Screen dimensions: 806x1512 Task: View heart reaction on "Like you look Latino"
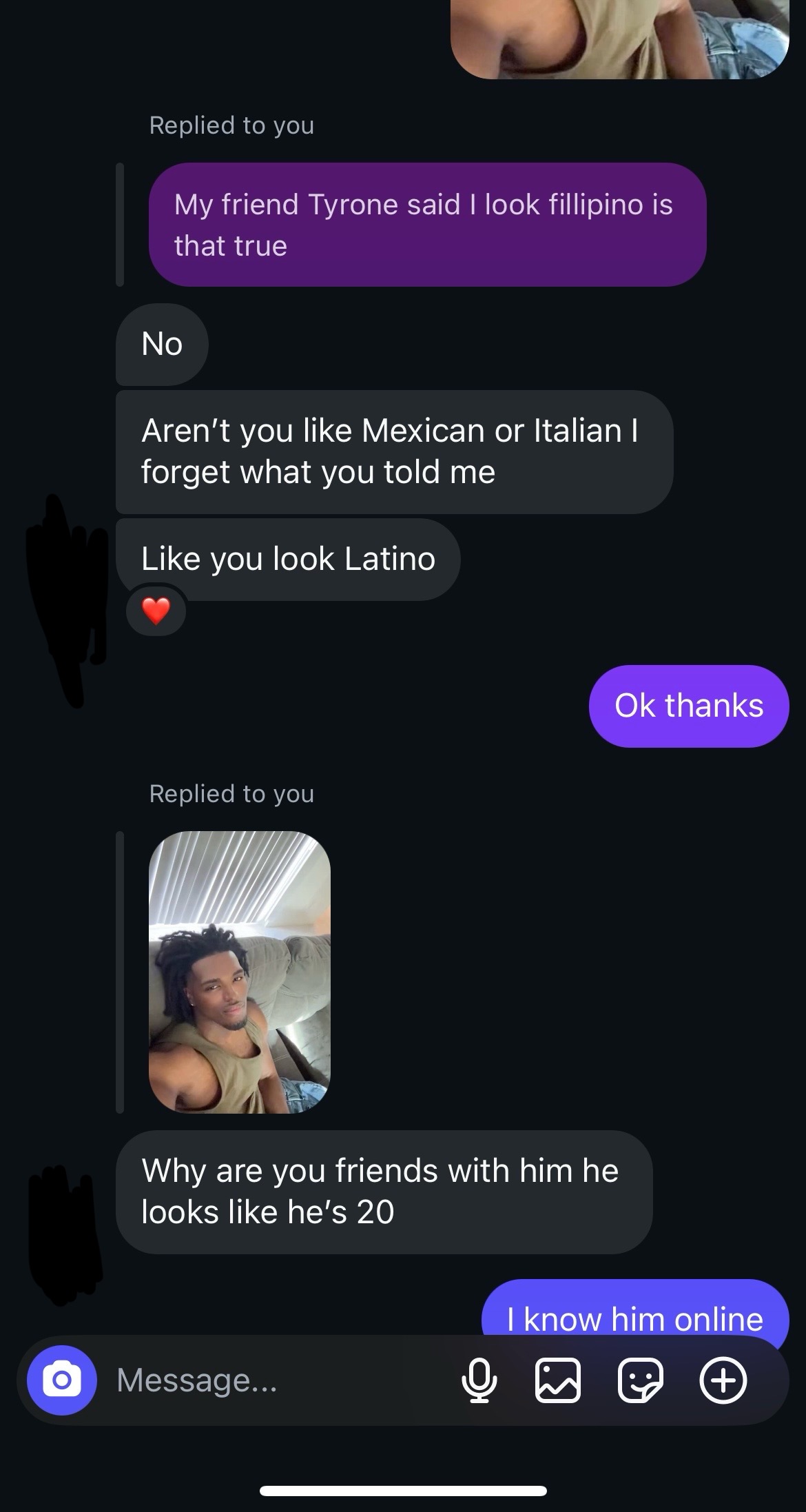point(156,611)
